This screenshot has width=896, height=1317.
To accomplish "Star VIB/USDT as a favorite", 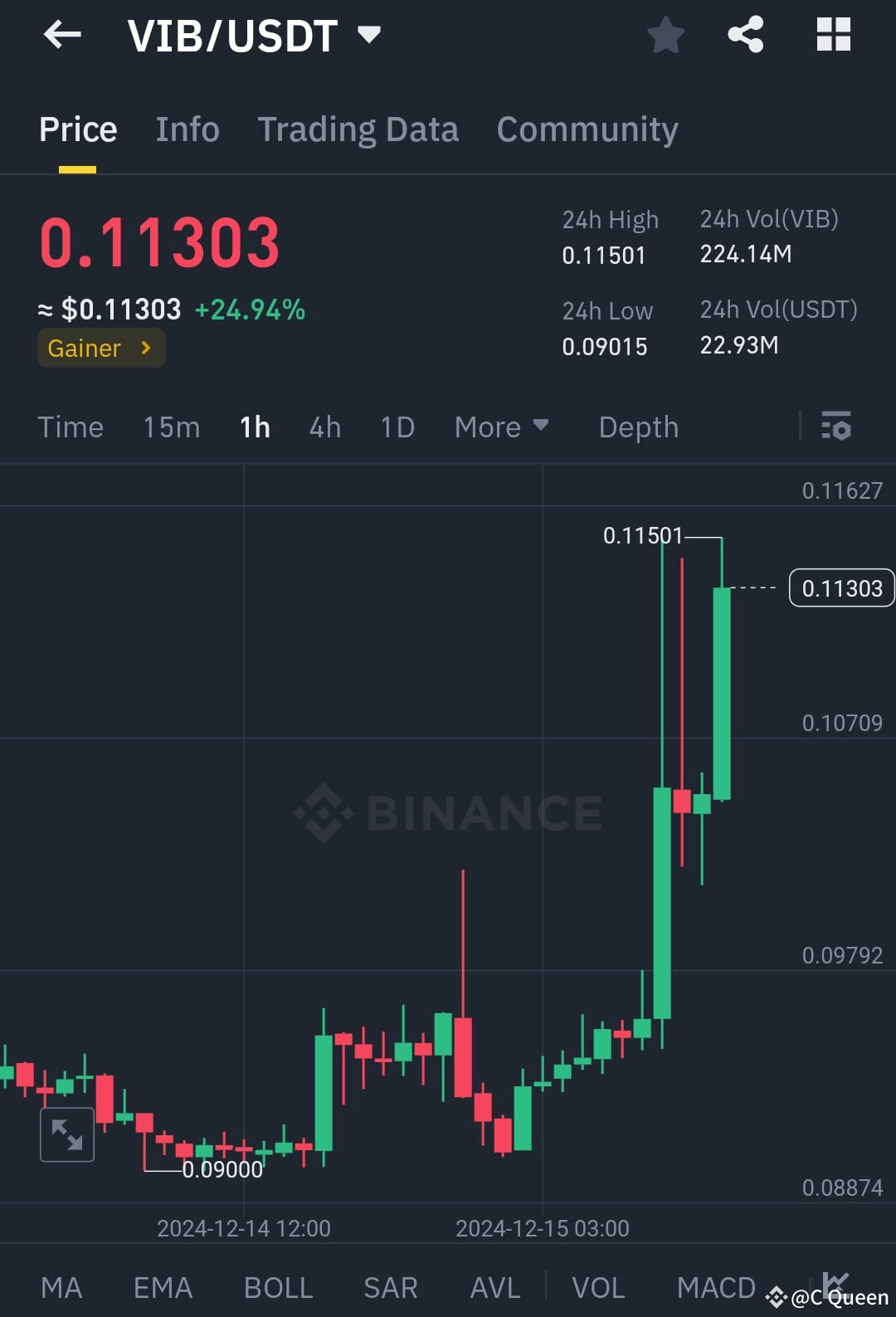I will (665, 35).
